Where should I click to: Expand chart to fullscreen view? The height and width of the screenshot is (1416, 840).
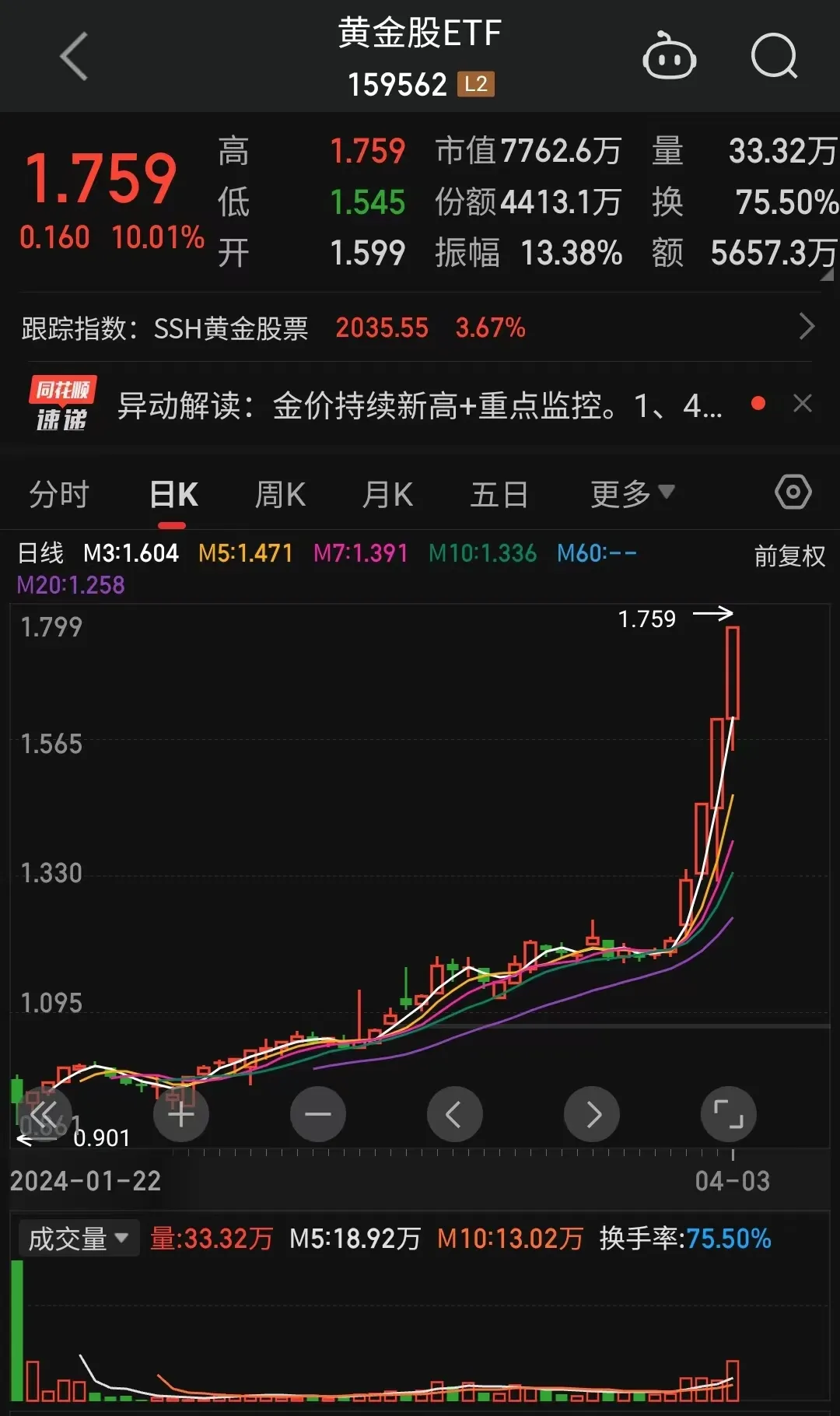pos(729,1114)
